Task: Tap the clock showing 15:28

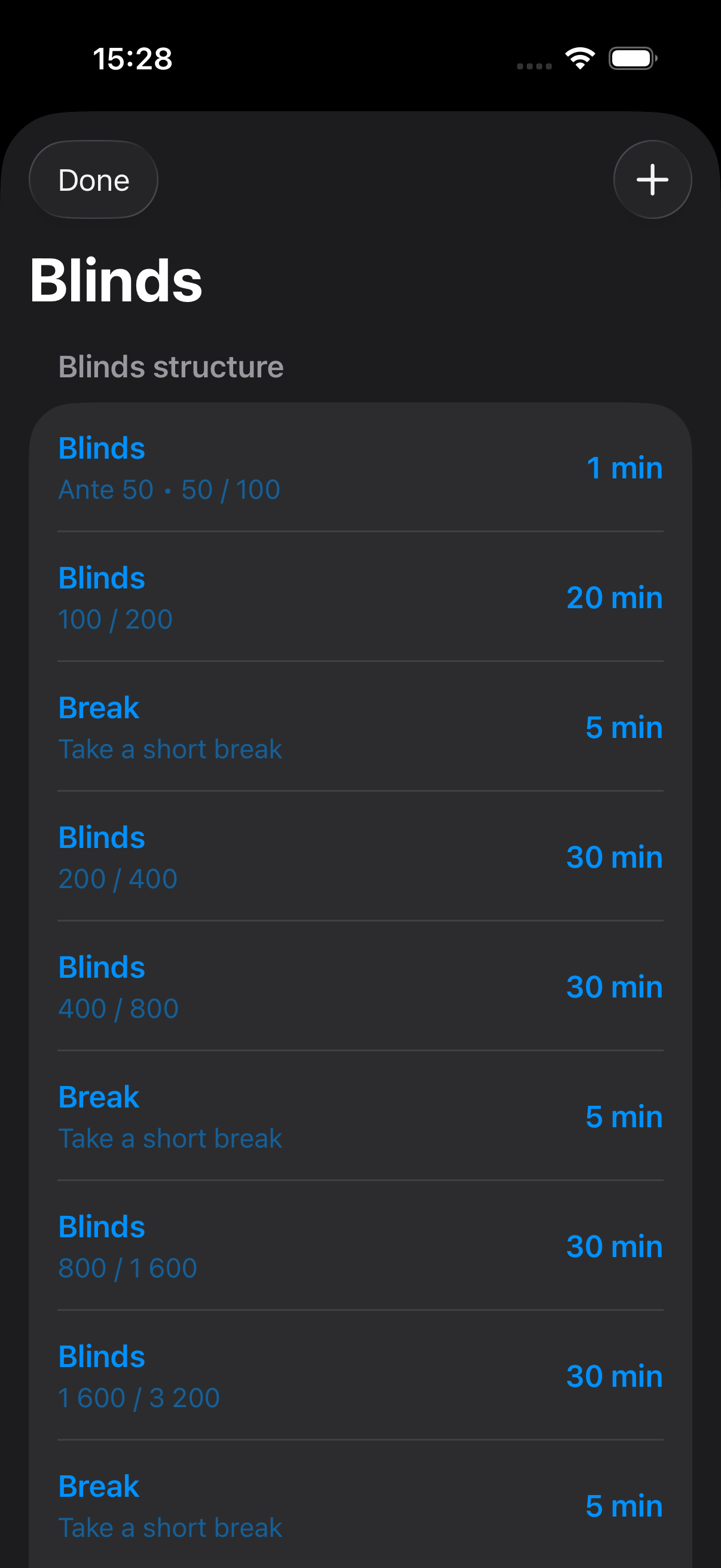Action: [x=133, y=58]
